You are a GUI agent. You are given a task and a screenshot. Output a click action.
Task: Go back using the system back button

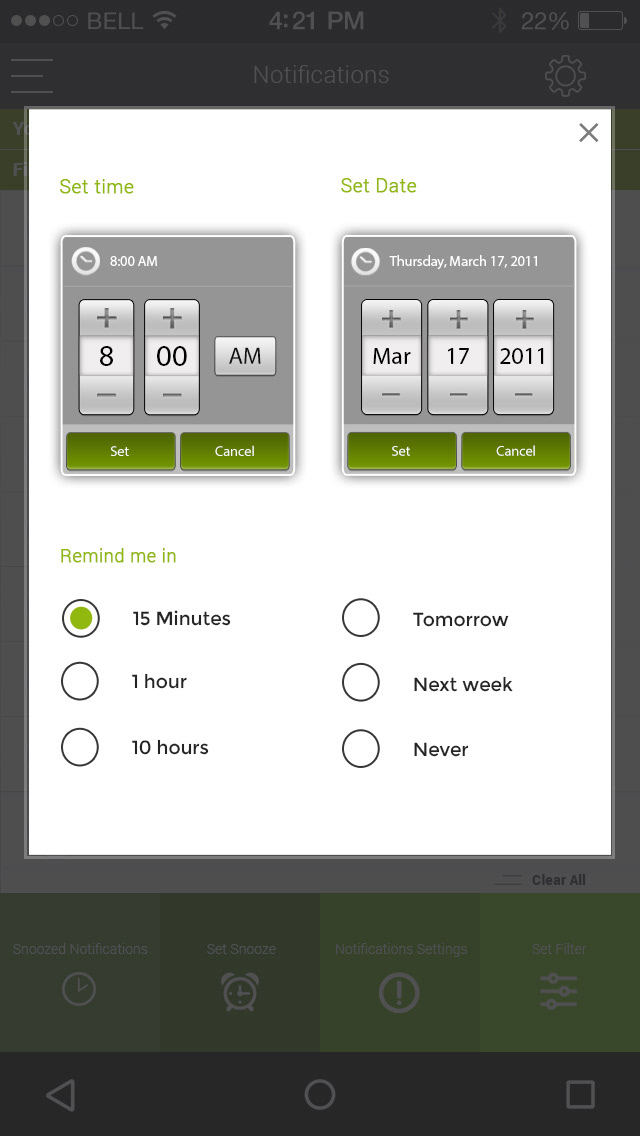click(x=61, y=1095)
